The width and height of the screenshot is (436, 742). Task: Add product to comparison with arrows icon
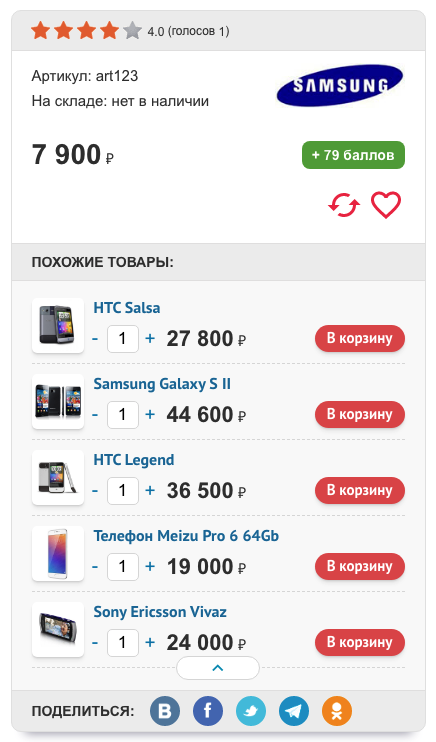point(344,205)
